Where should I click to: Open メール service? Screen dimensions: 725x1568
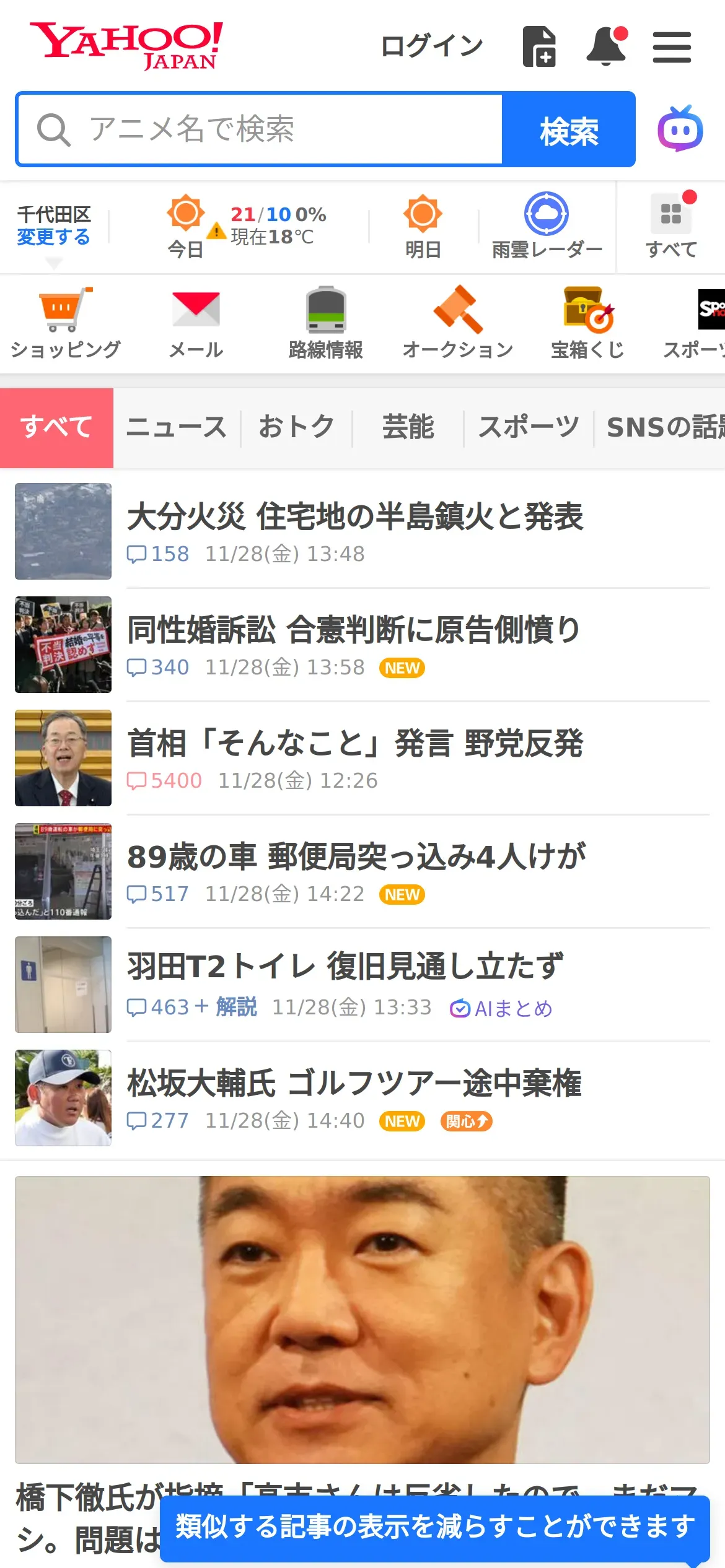pyautogui.click(x=196, y=323)
